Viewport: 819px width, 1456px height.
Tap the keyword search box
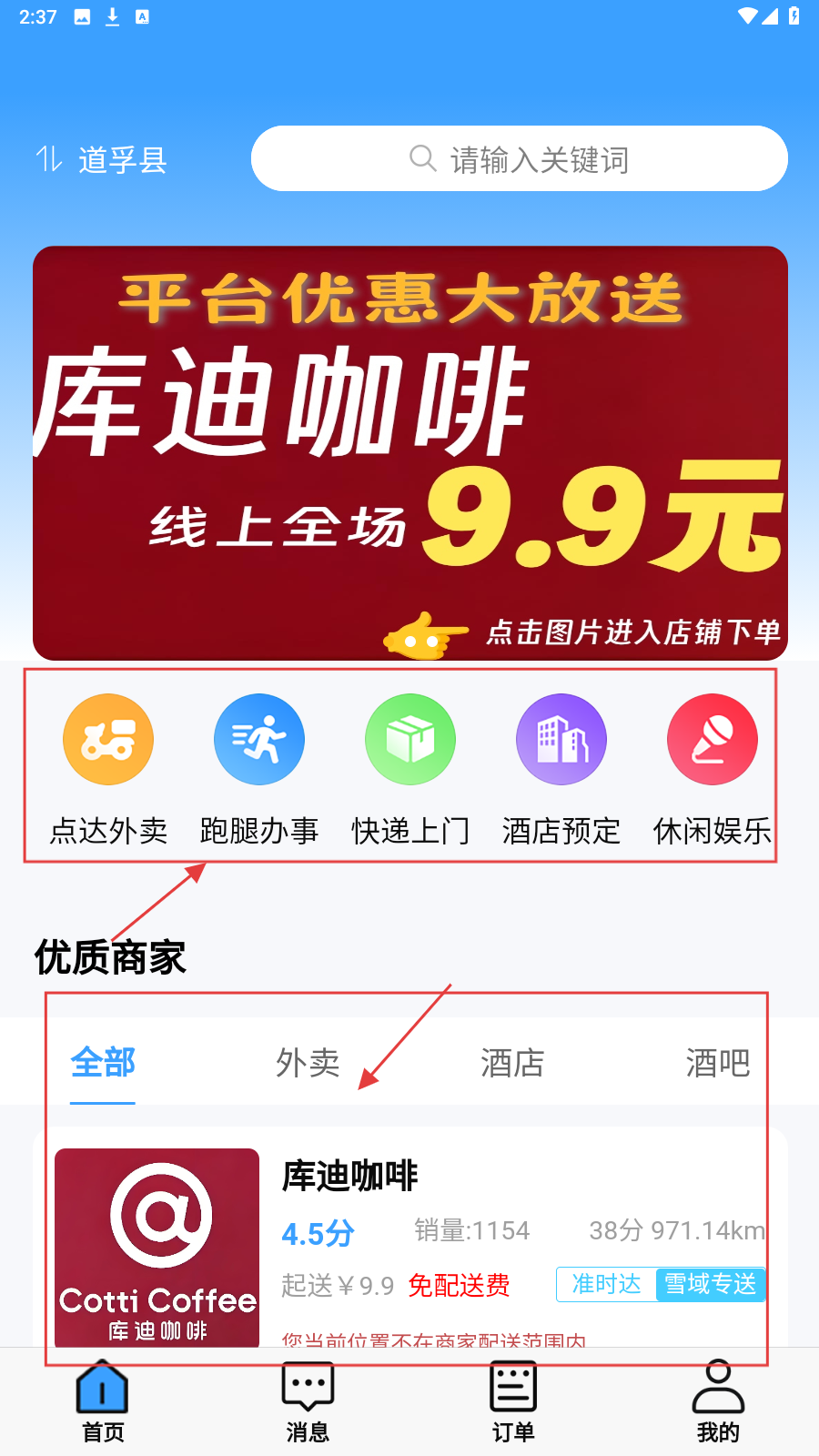(519, 159)
